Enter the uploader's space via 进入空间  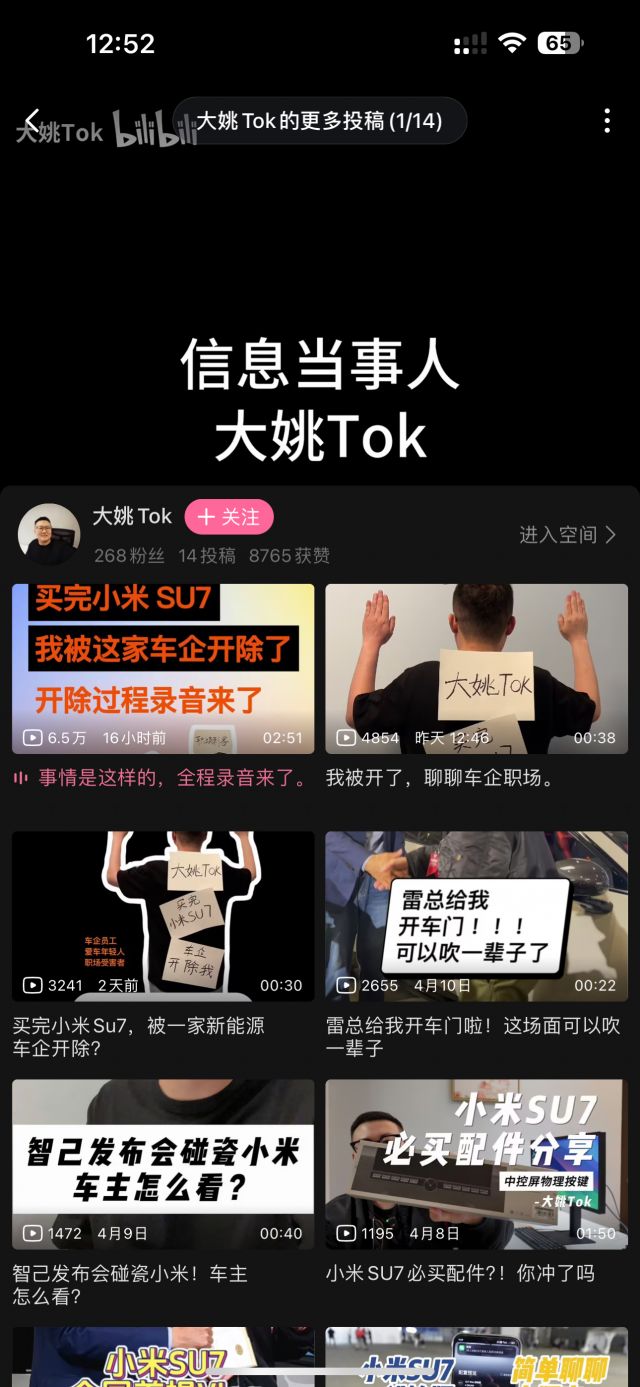tap(567, 535)
